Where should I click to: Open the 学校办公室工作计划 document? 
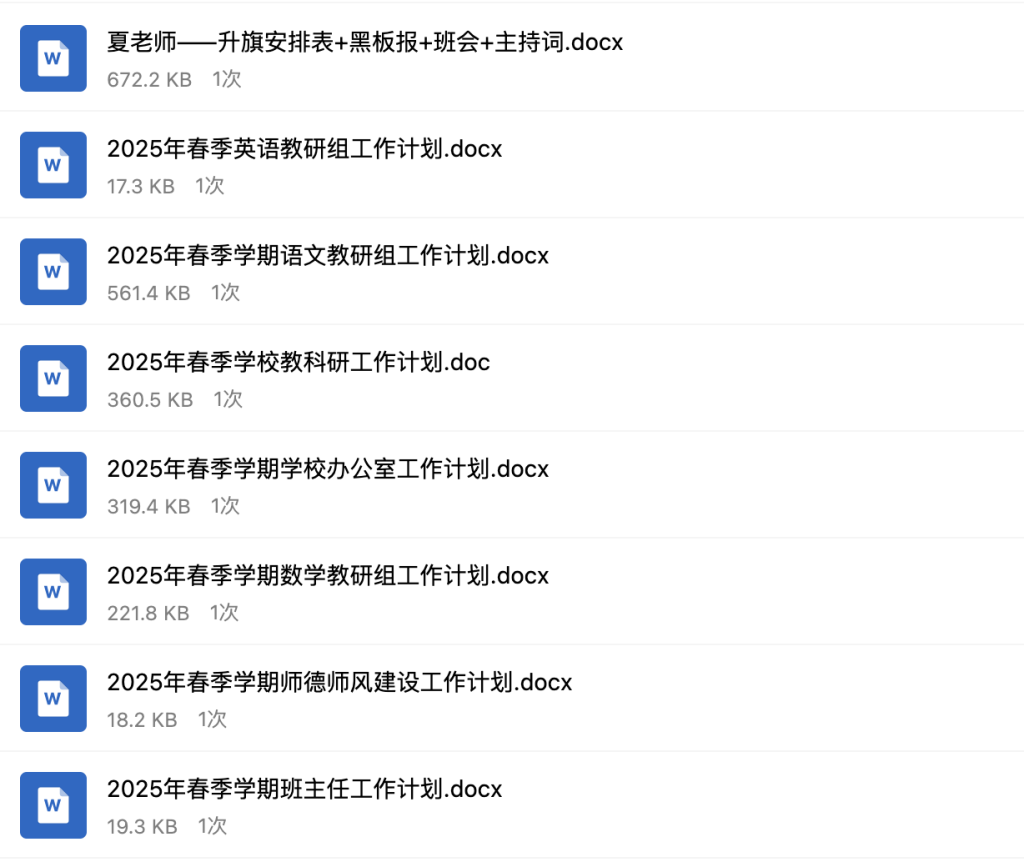[328, 469]
